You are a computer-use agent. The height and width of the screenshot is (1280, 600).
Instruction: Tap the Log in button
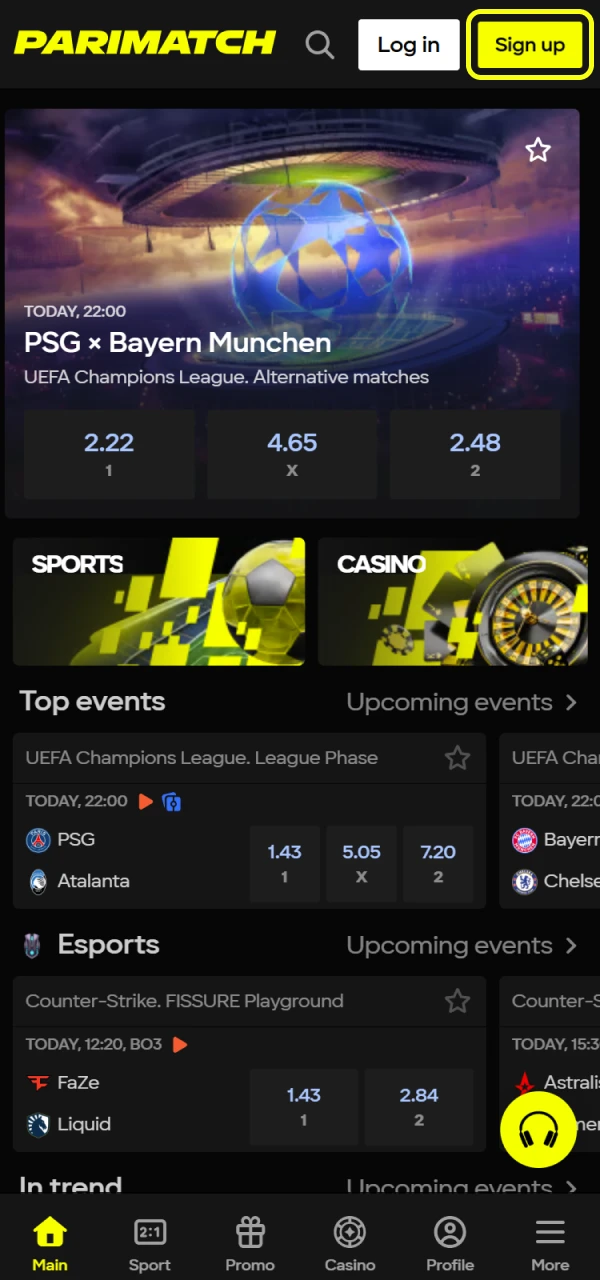(408, 45)
